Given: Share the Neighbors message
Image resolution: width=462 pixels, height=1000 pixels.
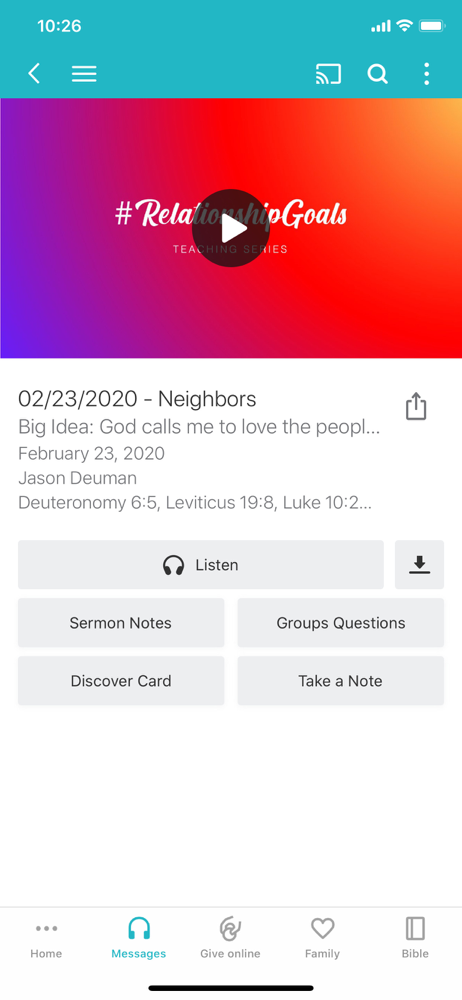Looking at the screenshot, I should [415, 406].
